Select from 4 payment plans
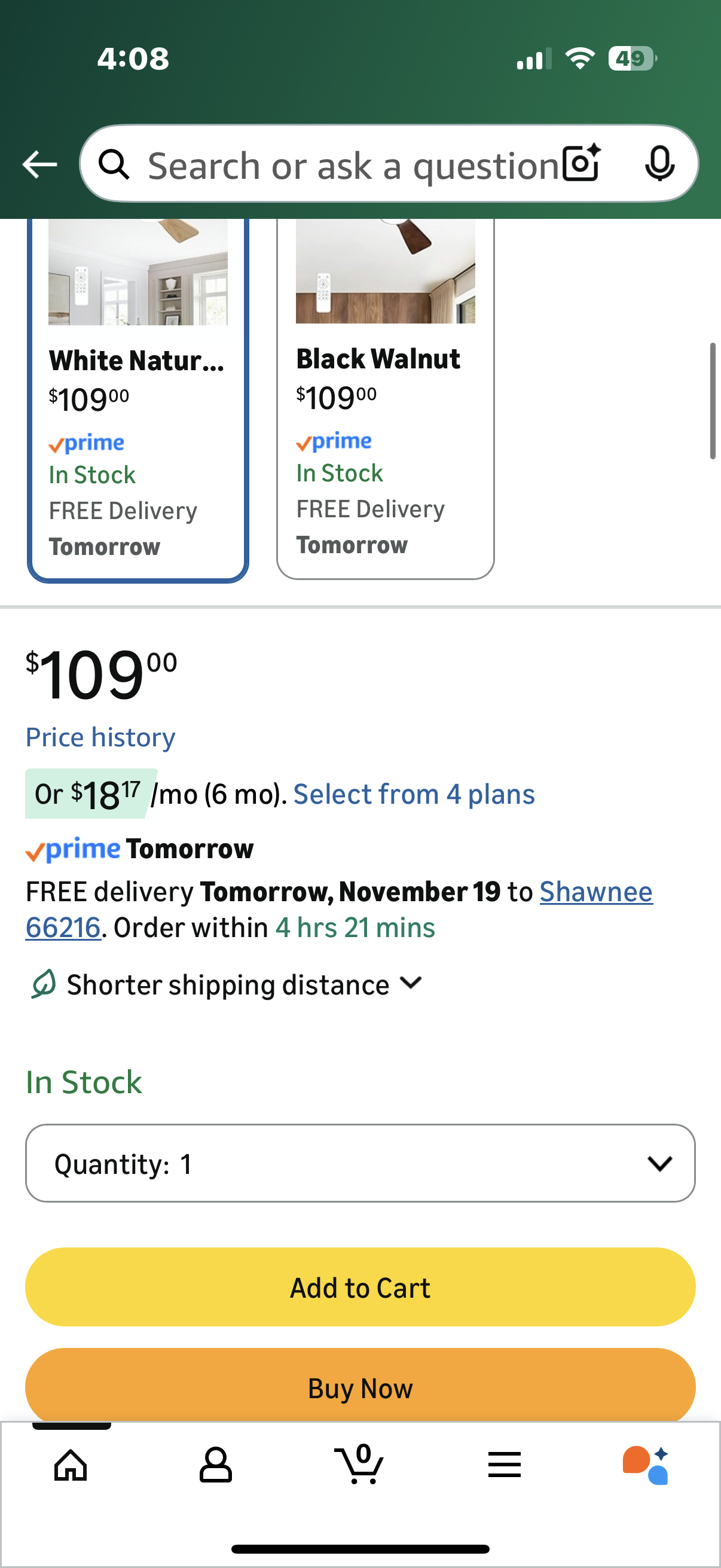 [414, 793]
